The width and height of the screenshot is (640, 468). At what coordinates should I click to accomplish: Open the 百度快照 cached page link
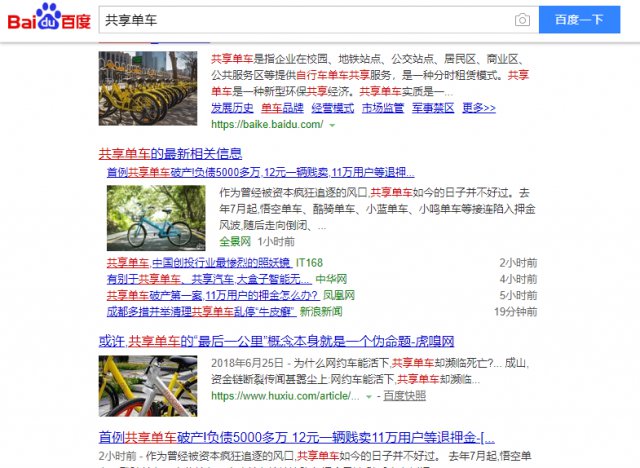coord(404,396)
